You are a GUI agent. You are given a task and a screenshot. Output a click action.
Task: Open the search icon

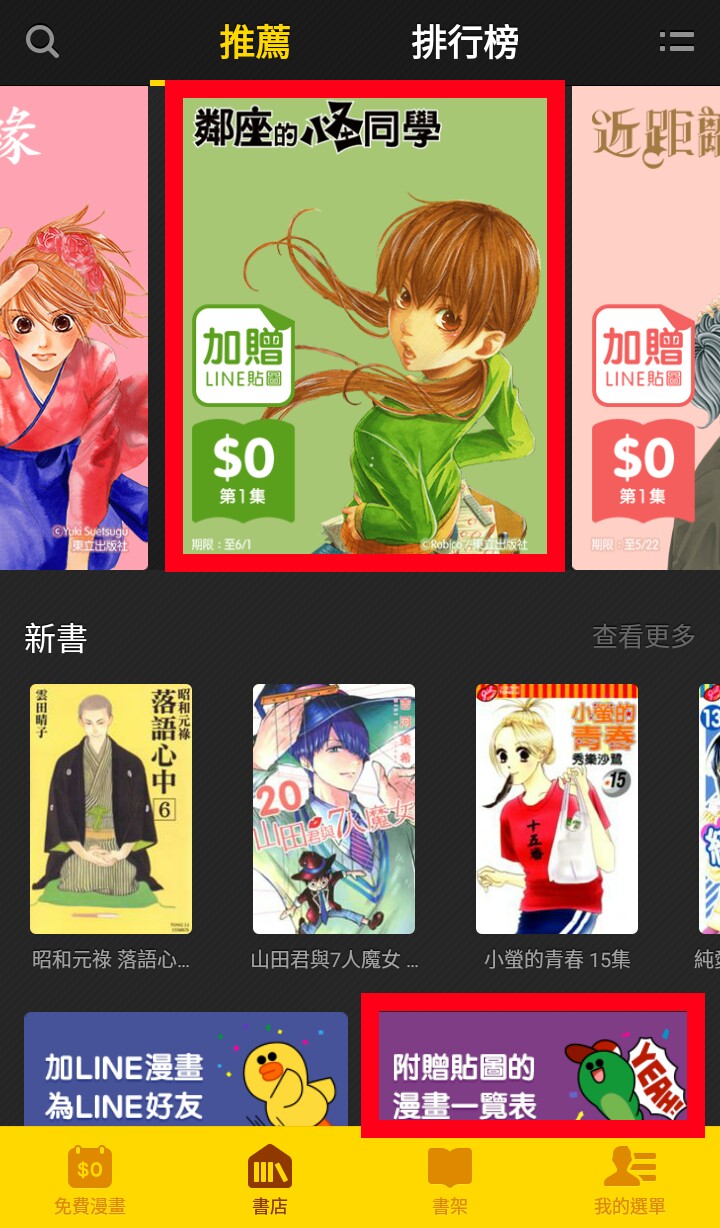pos(42,42)
